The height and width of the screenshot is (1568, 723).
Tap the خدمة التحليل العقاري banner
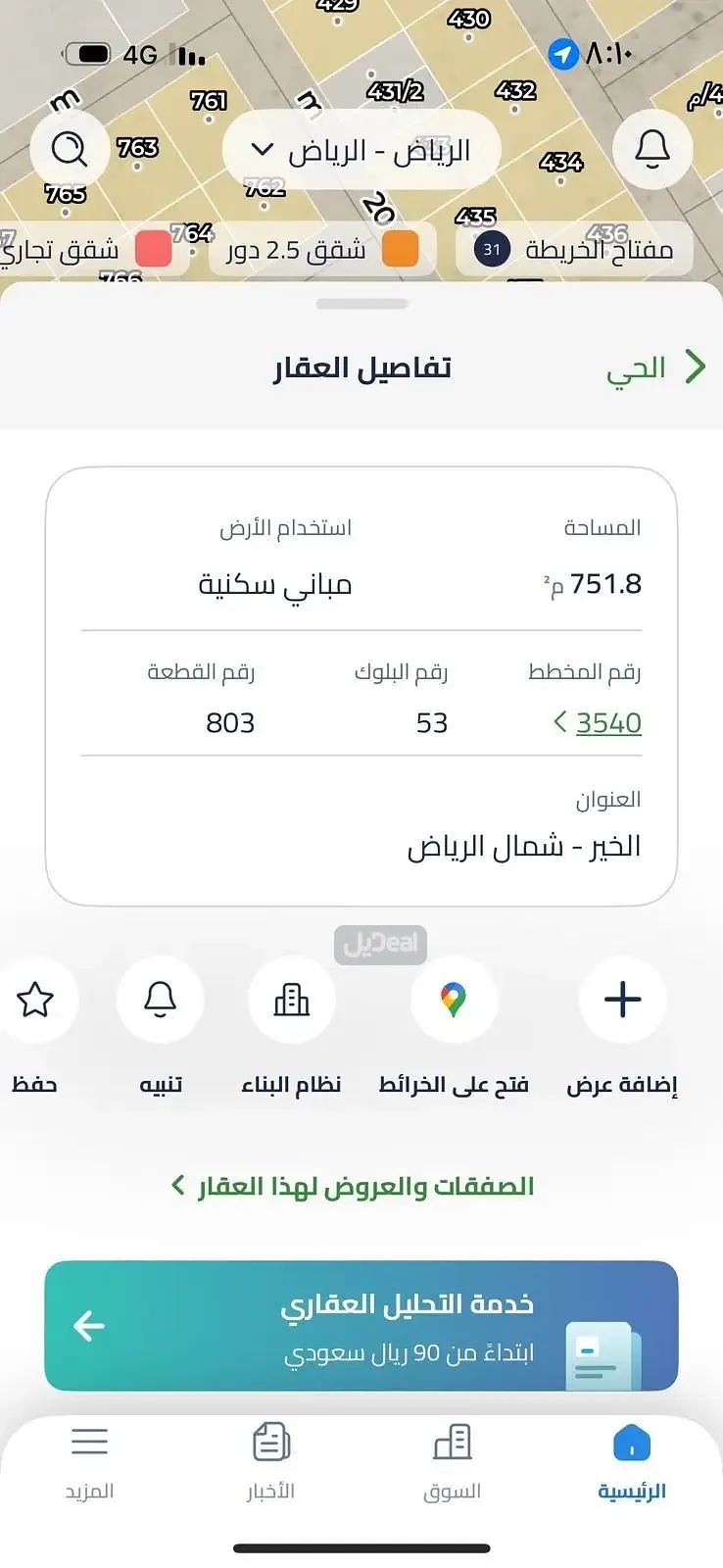pyautogui.click(x=361, y=1325)
